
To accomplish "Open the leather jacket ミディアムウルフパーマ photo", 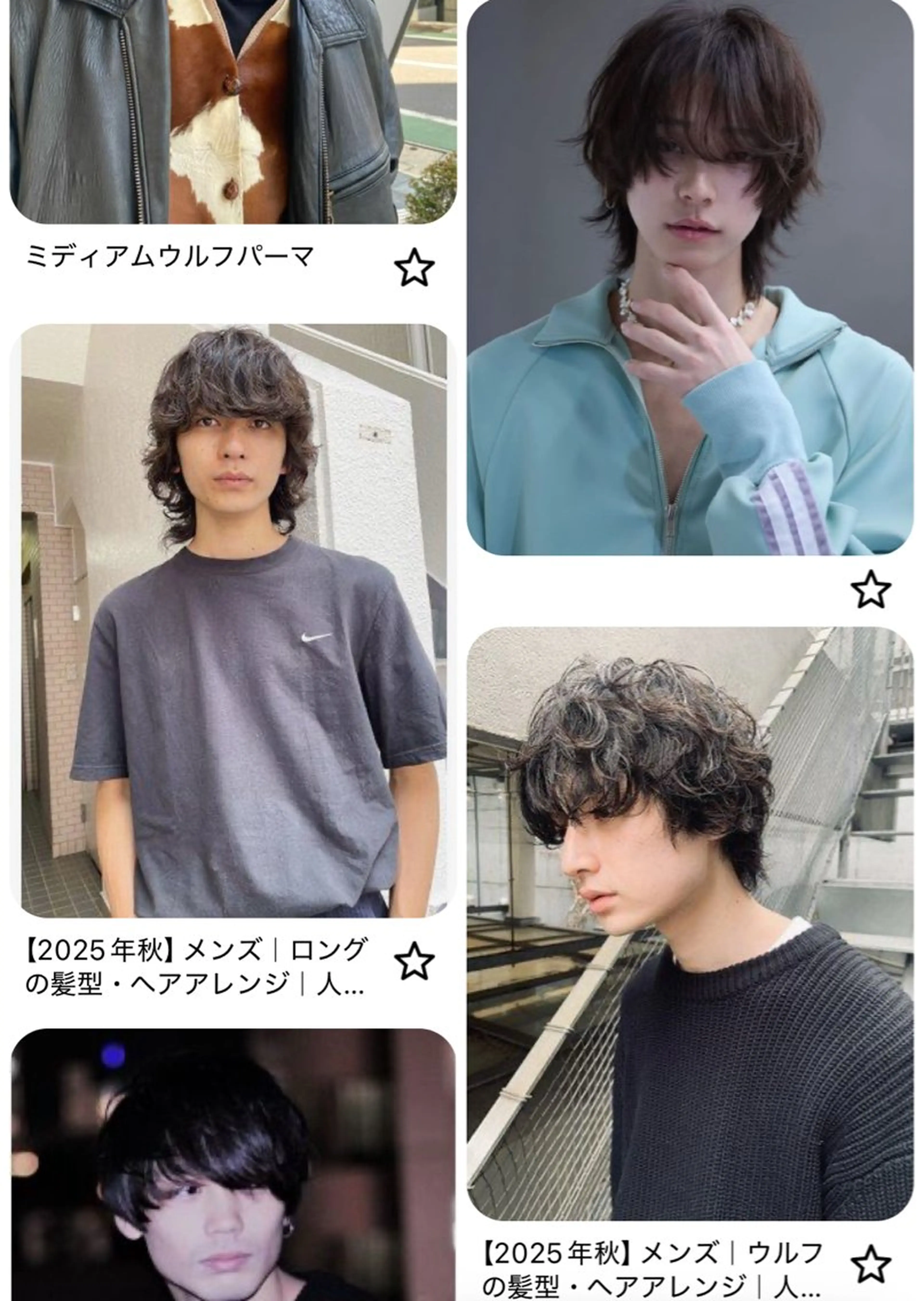I will tap(233, 111).
